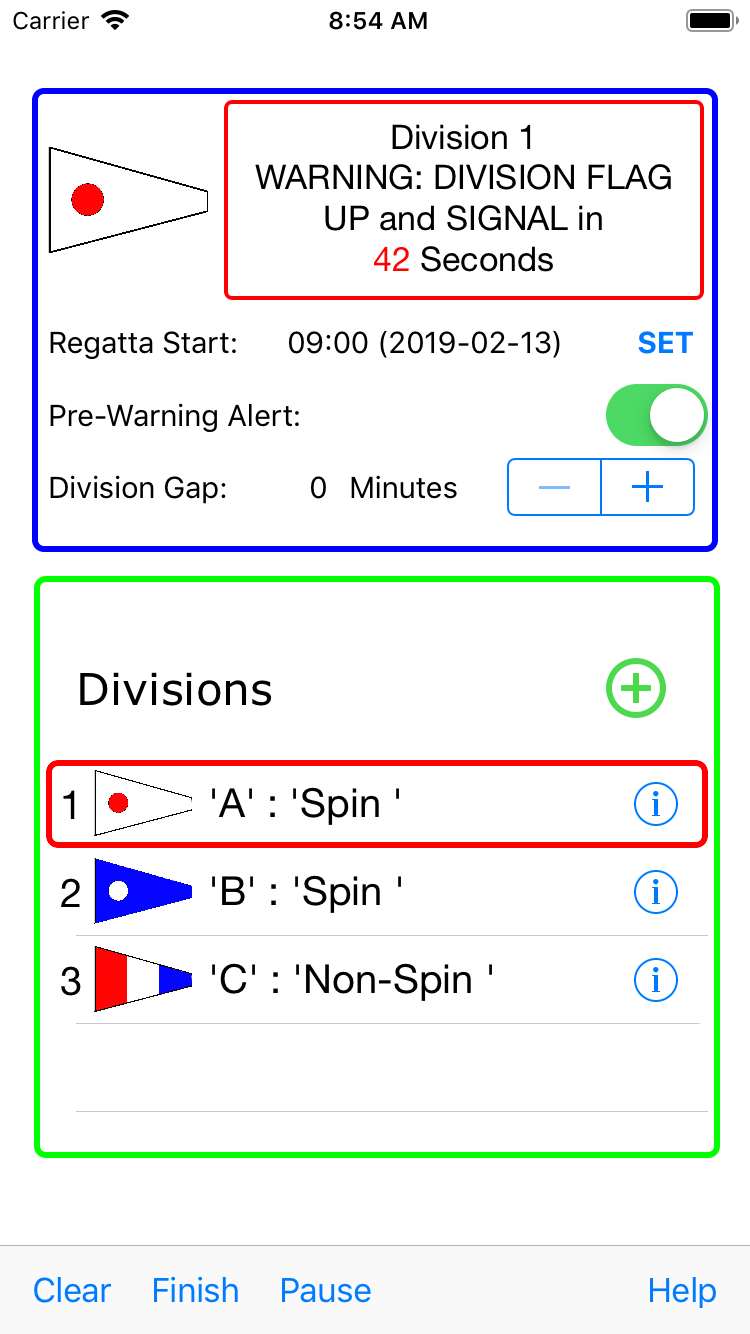
Task: Tap SET to change regatta start
Action: [665, 343]
